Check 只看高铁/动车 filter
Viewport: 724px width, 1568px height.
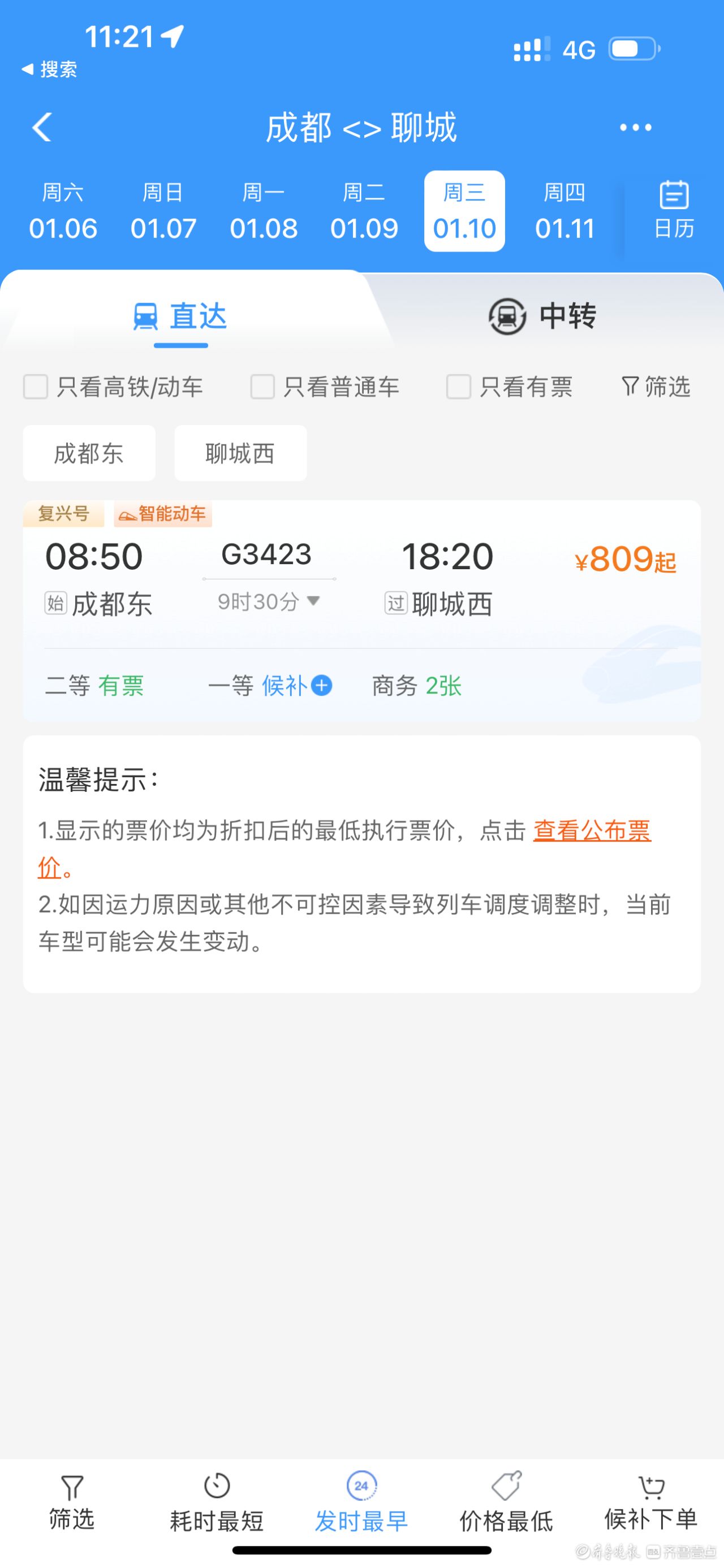coord(113,387)
